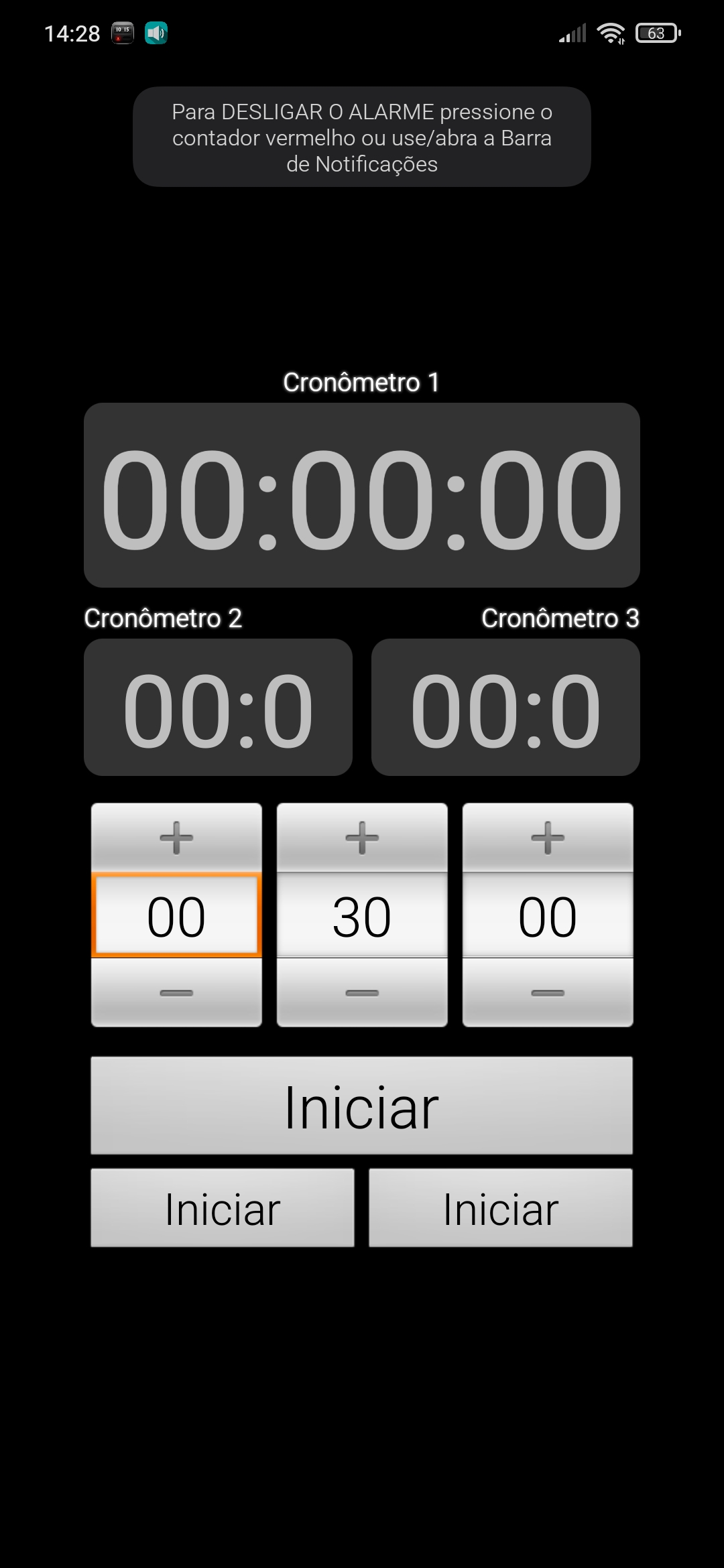724x1568 pixels.
Task: Decrease the seconds value with its minus
Action: [548, 992]
